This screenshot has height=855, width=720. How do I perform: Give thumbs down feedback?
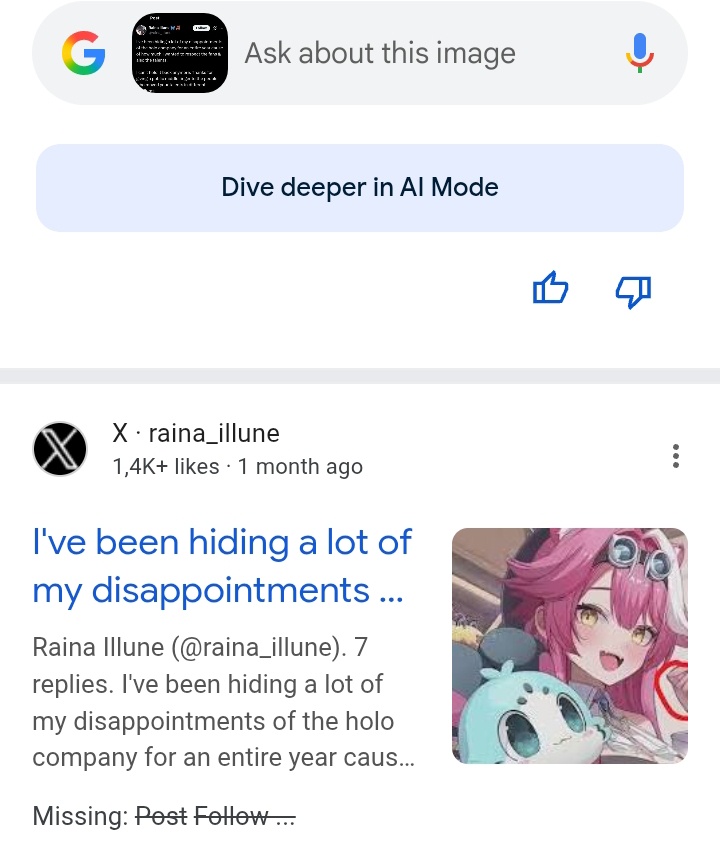pos(632,290)
